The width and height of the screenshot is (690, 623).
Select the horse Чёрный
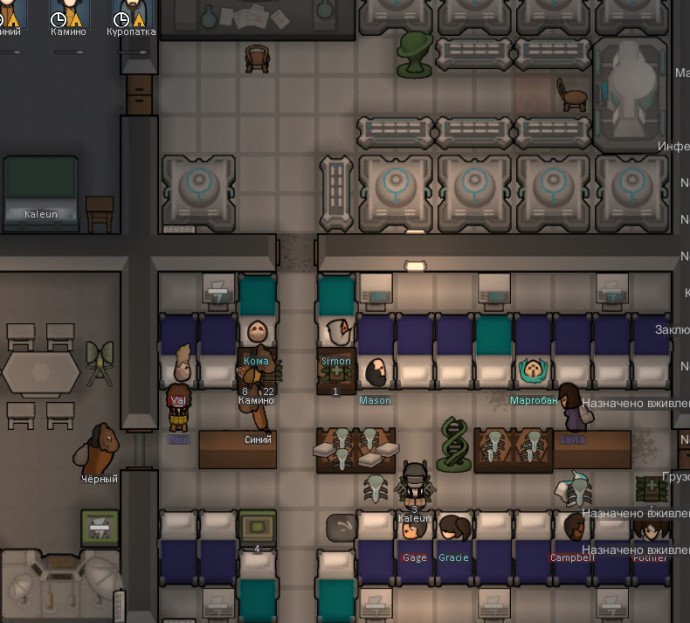point(98,448)
